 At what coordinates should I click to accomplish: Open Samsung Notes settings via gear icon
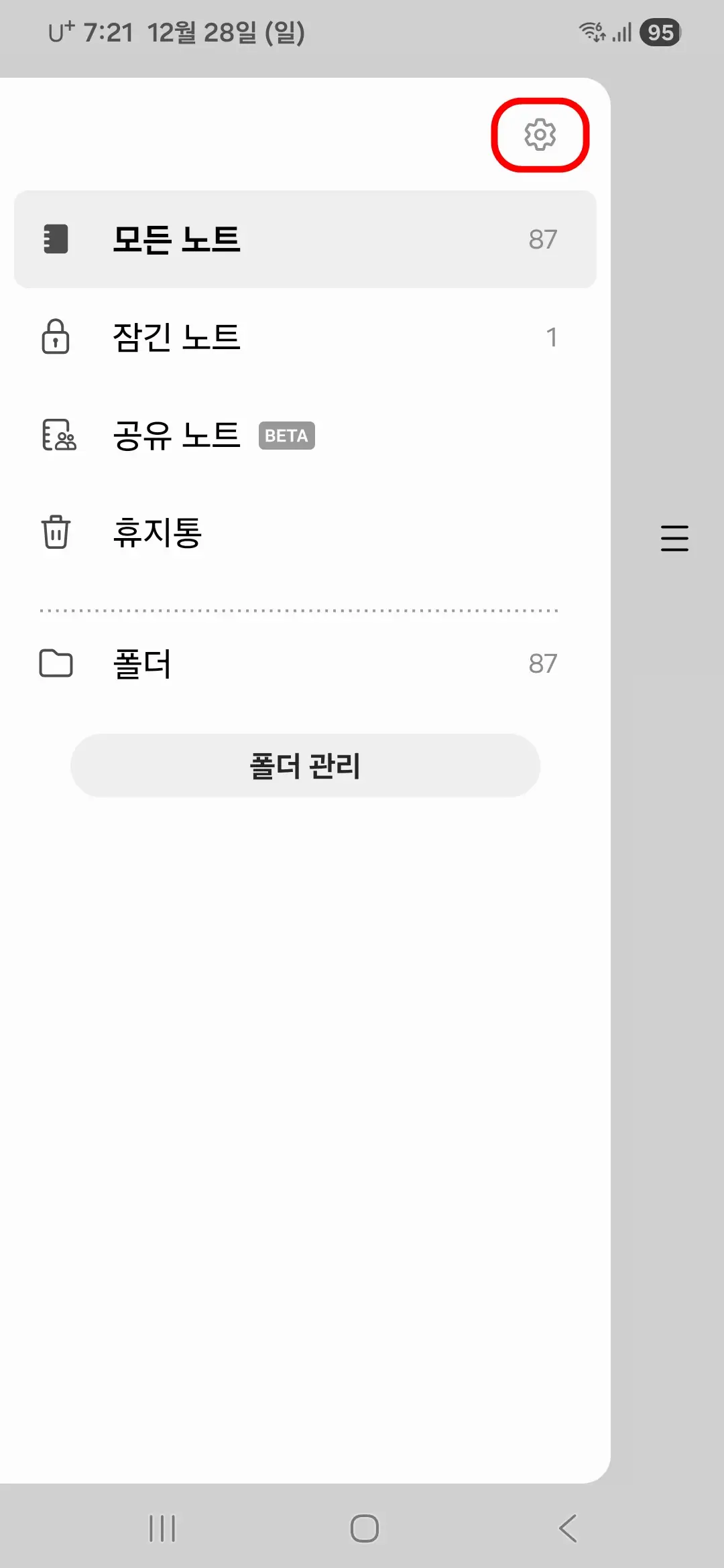[542, 134]
